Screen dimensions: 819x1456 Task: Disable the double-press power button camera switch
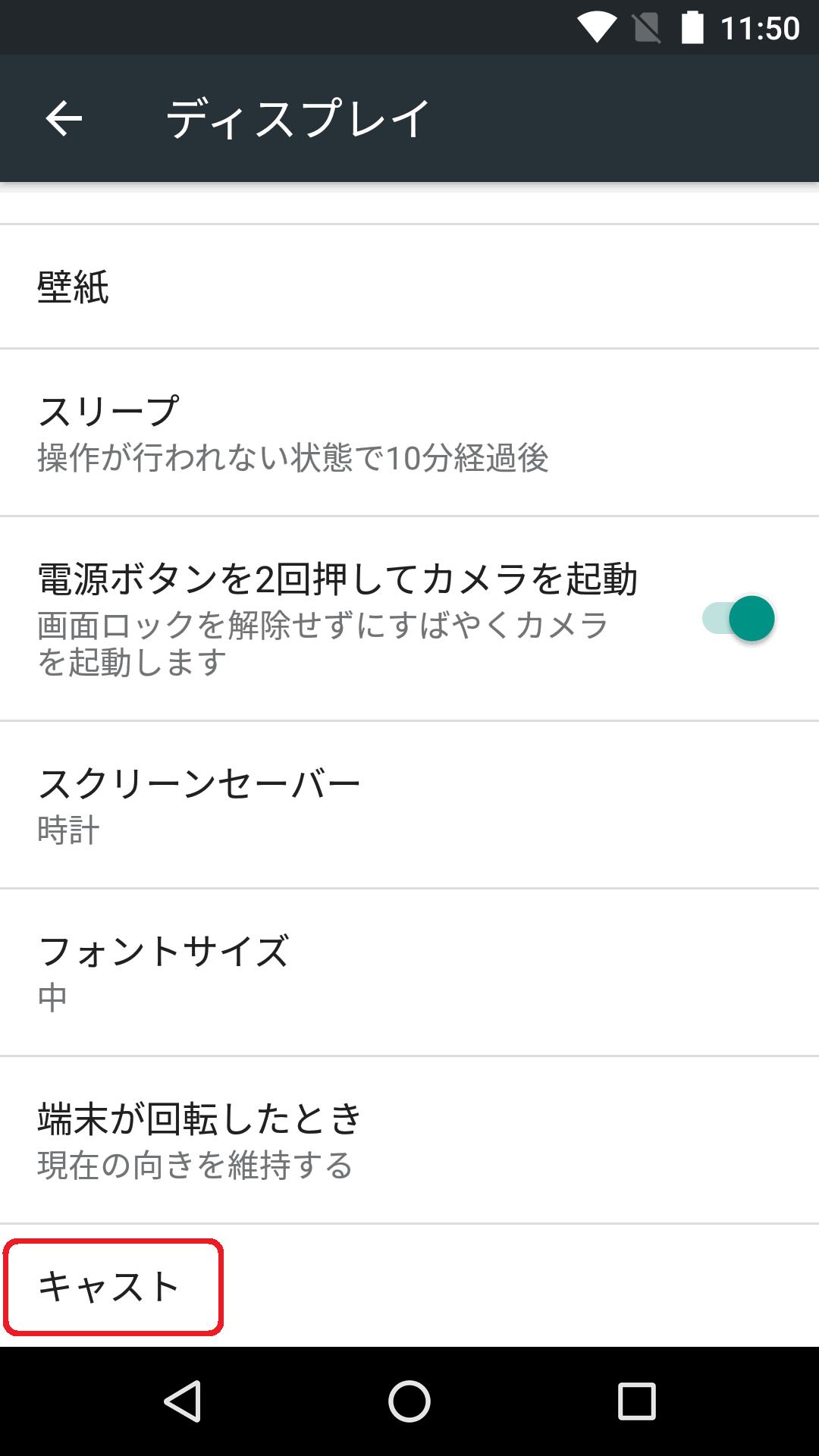[738, 619]
